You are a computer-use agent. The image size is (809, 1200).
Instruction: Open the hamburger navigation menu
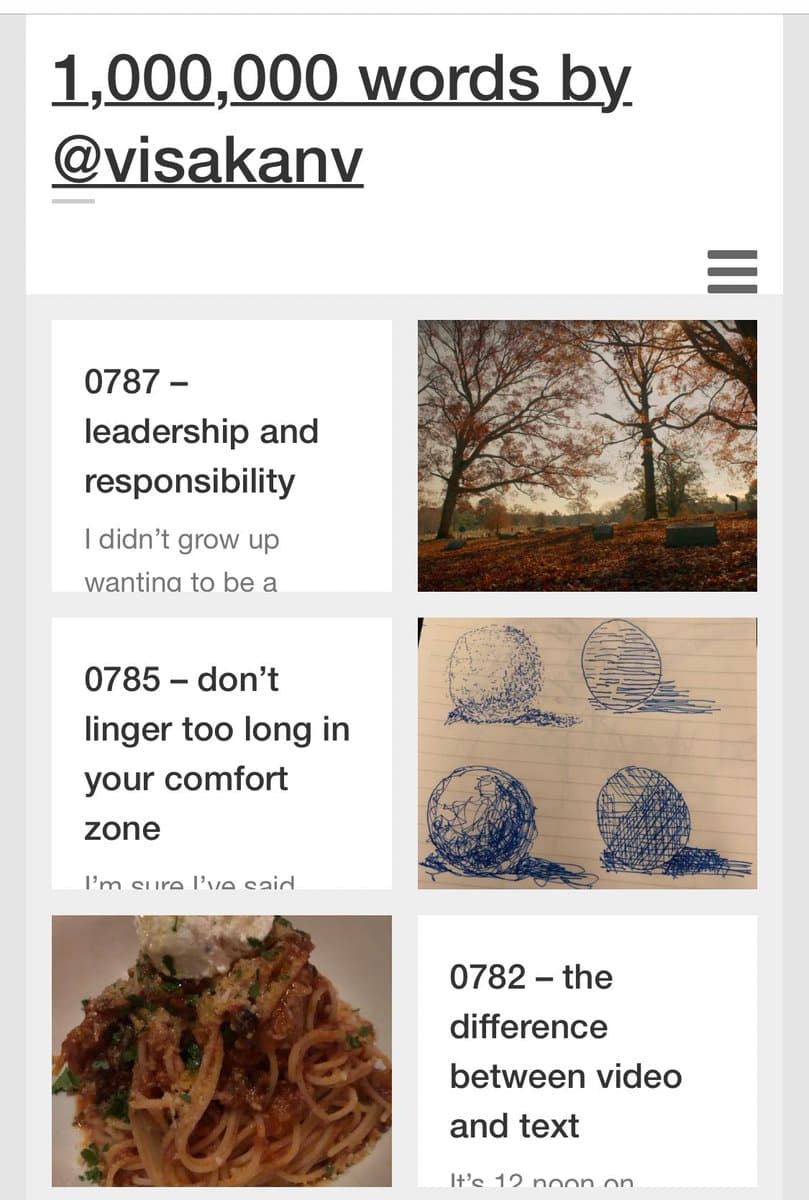pyautogui.click(x=735, y=271)
